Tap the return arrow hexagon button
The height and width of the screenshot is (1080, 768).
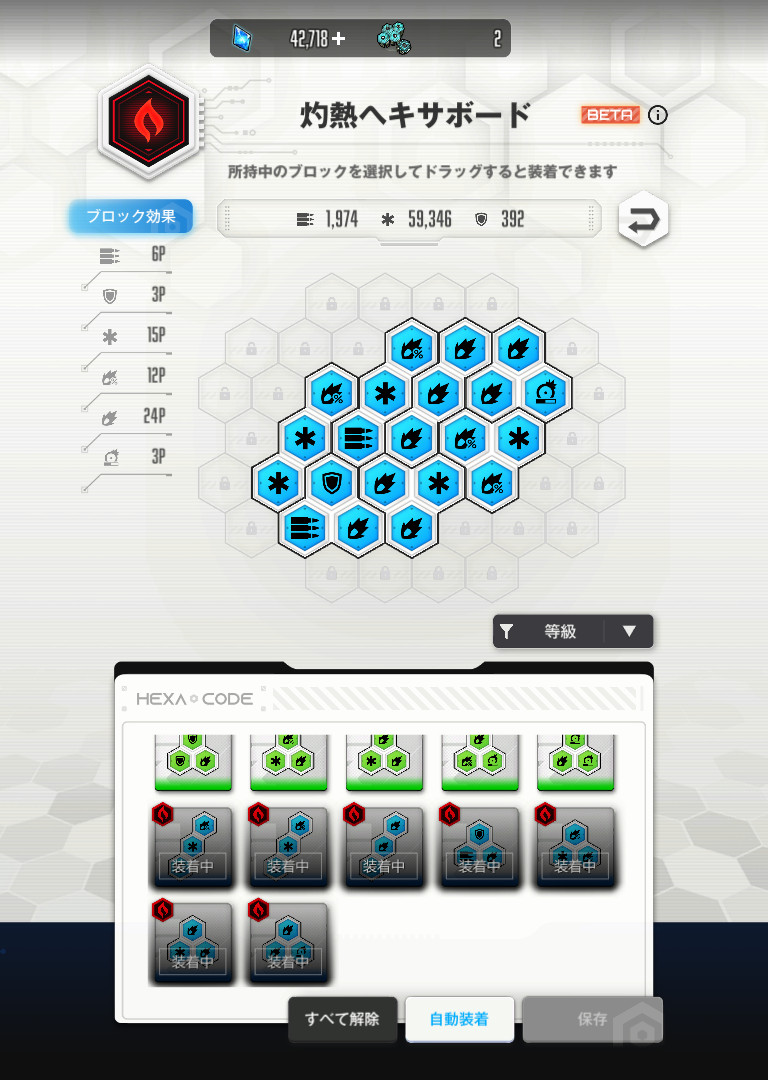pyautogui.click(x=644, y=218)
